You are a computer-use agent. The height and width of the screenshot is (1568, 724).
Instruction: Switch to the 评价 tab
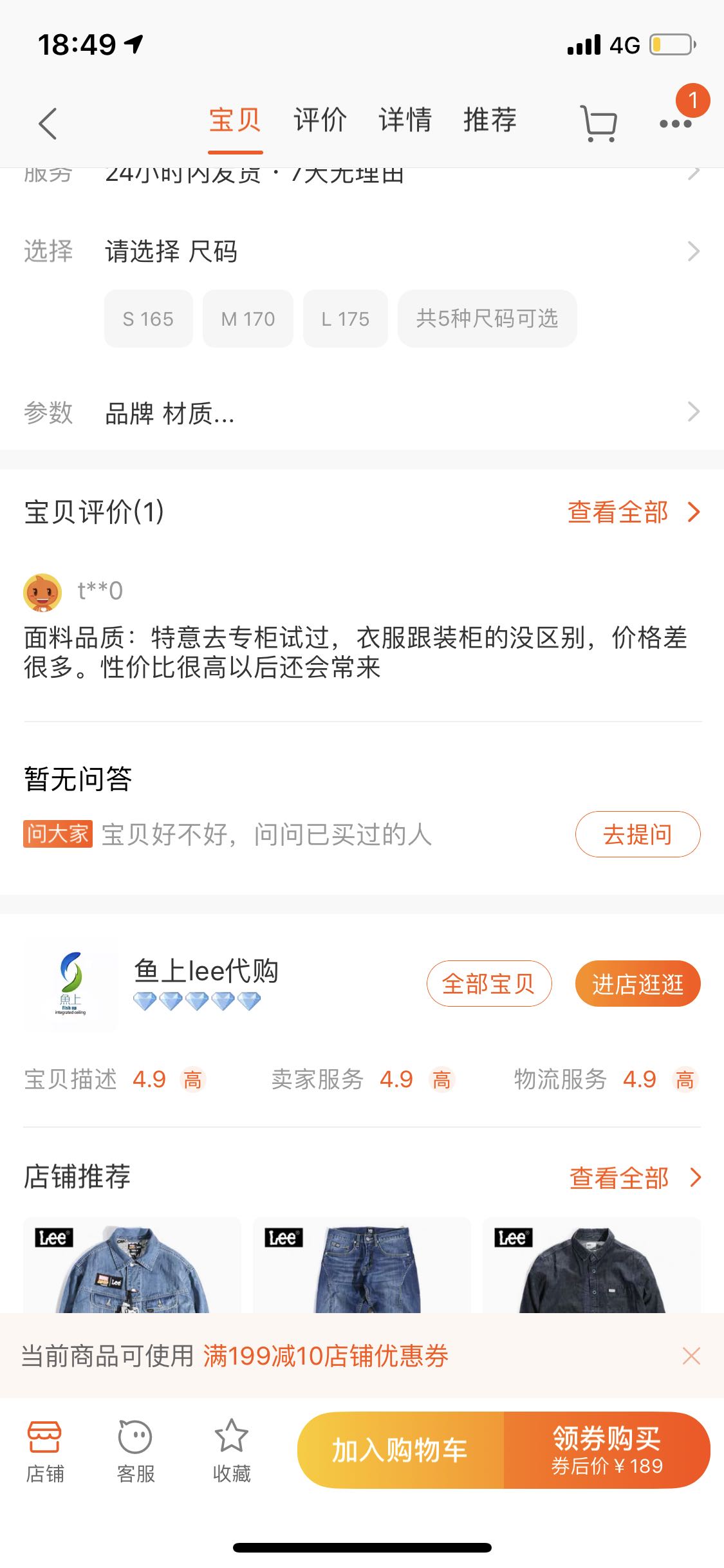[320, 120]
